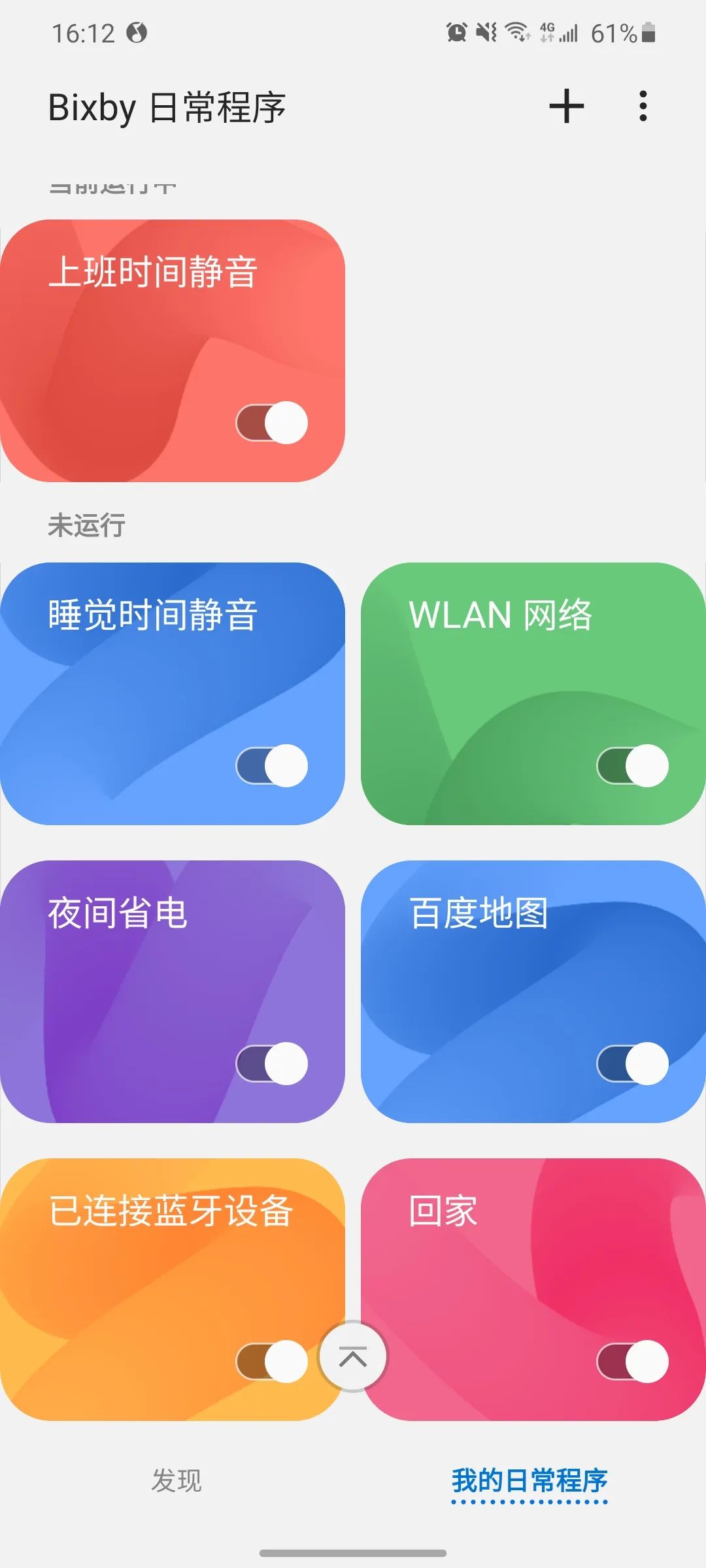The image size is (706, 1568).
Task: Add a new routine with the plus icon
Action: pos(566,106)
